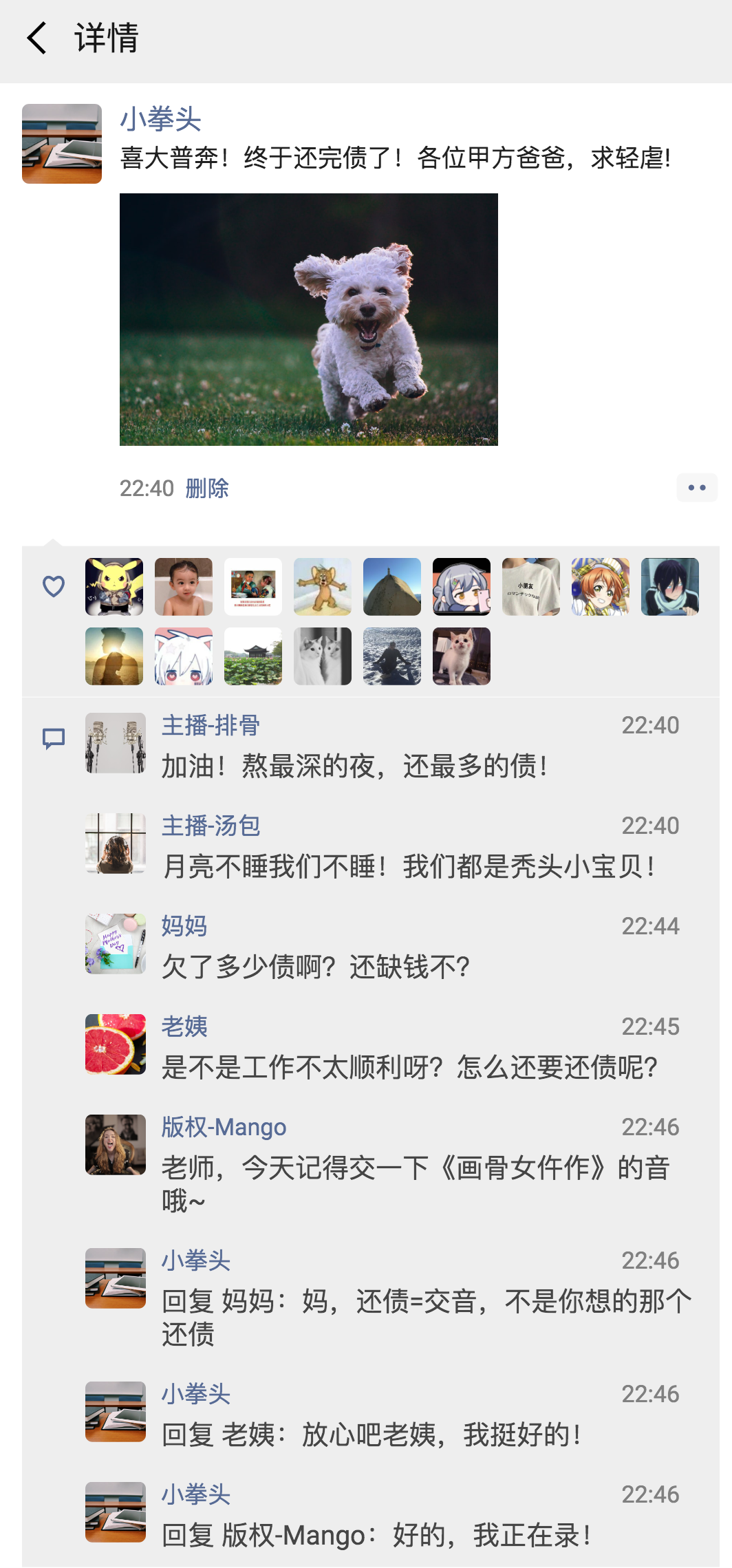The width and height of the screenshot is (732, 1568).
Task: Go back from the 详情 page
Action: pyautogui.click(x=36, y=38)
